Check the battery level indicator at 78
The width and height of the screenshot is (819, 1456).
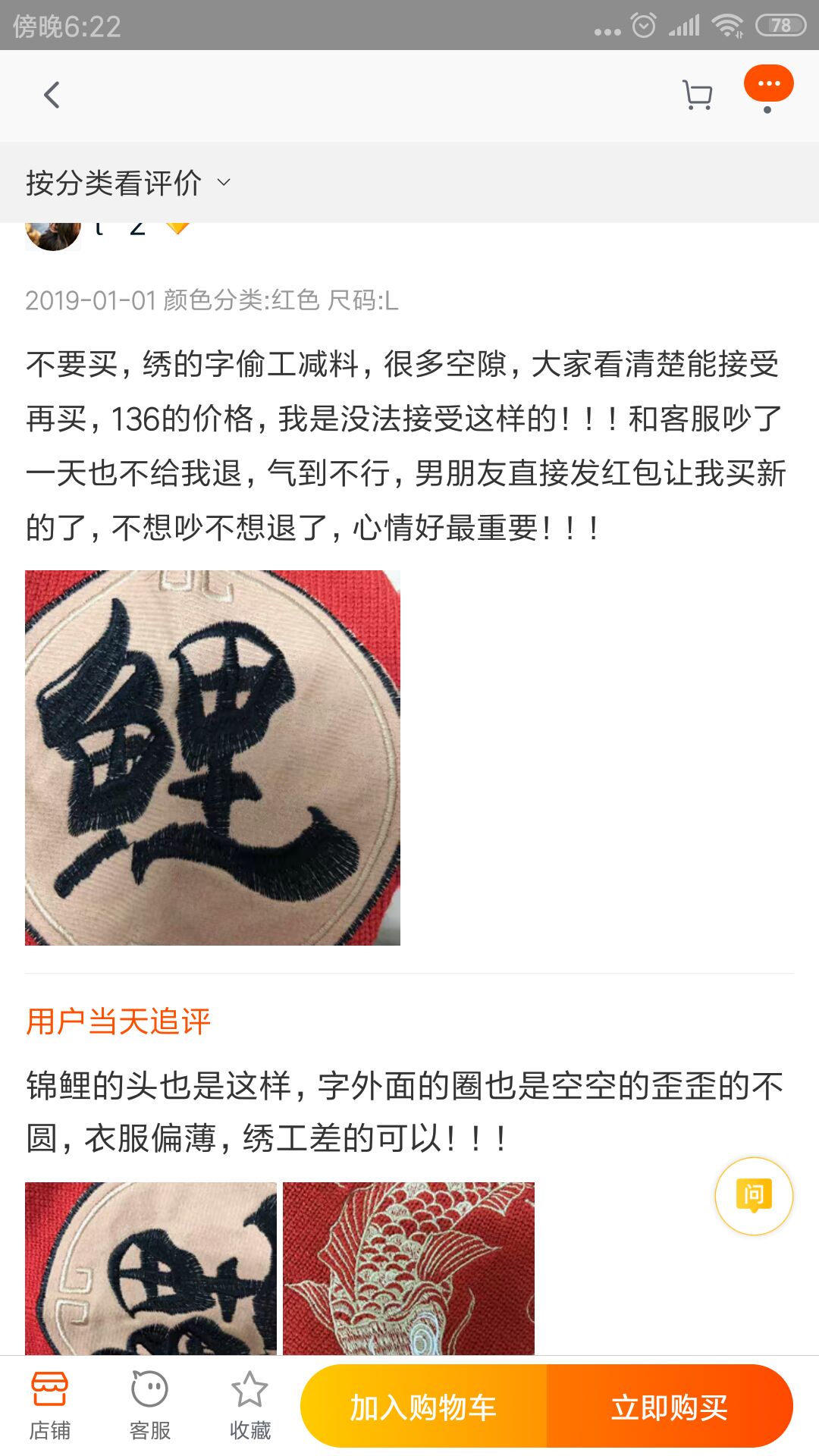tap(780, 24)
